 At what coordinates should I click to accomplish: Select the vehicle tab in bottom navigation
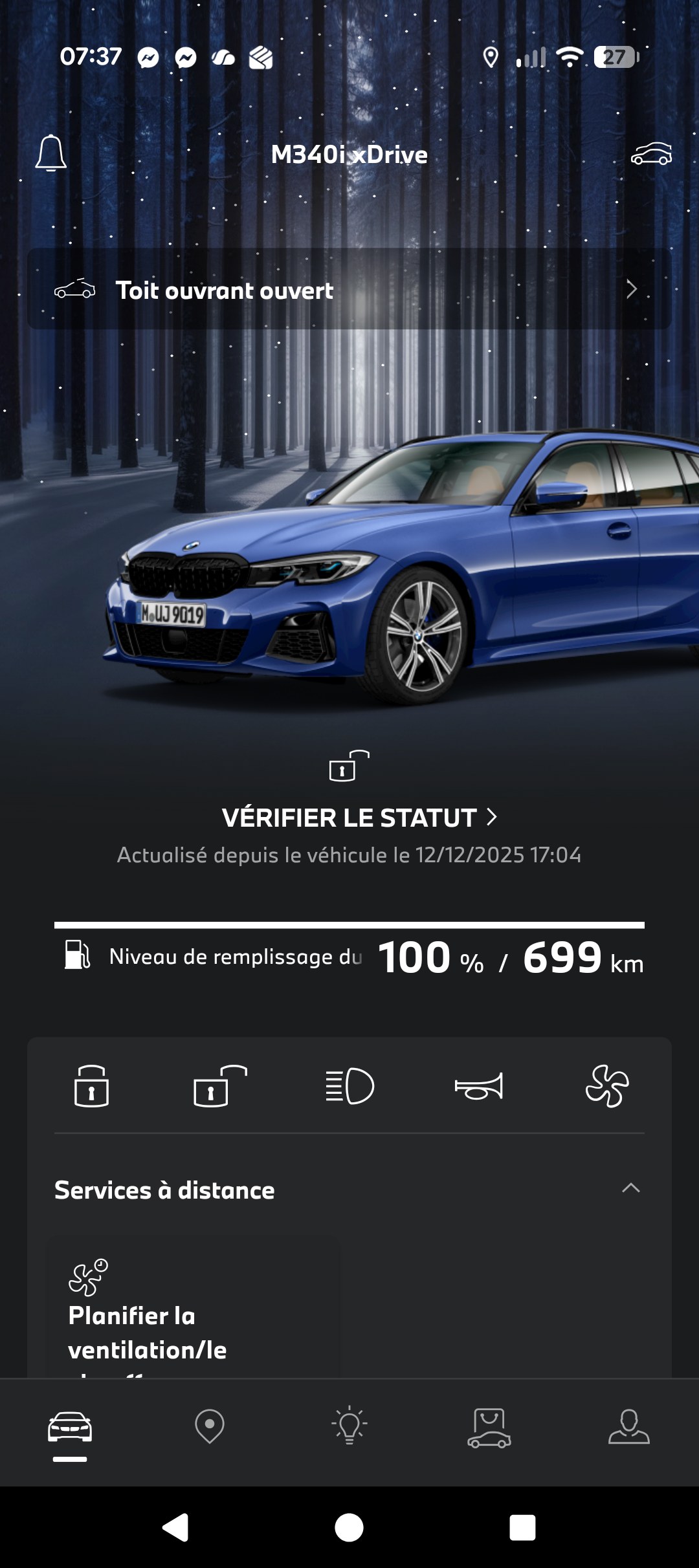[x=70, y=1427]
